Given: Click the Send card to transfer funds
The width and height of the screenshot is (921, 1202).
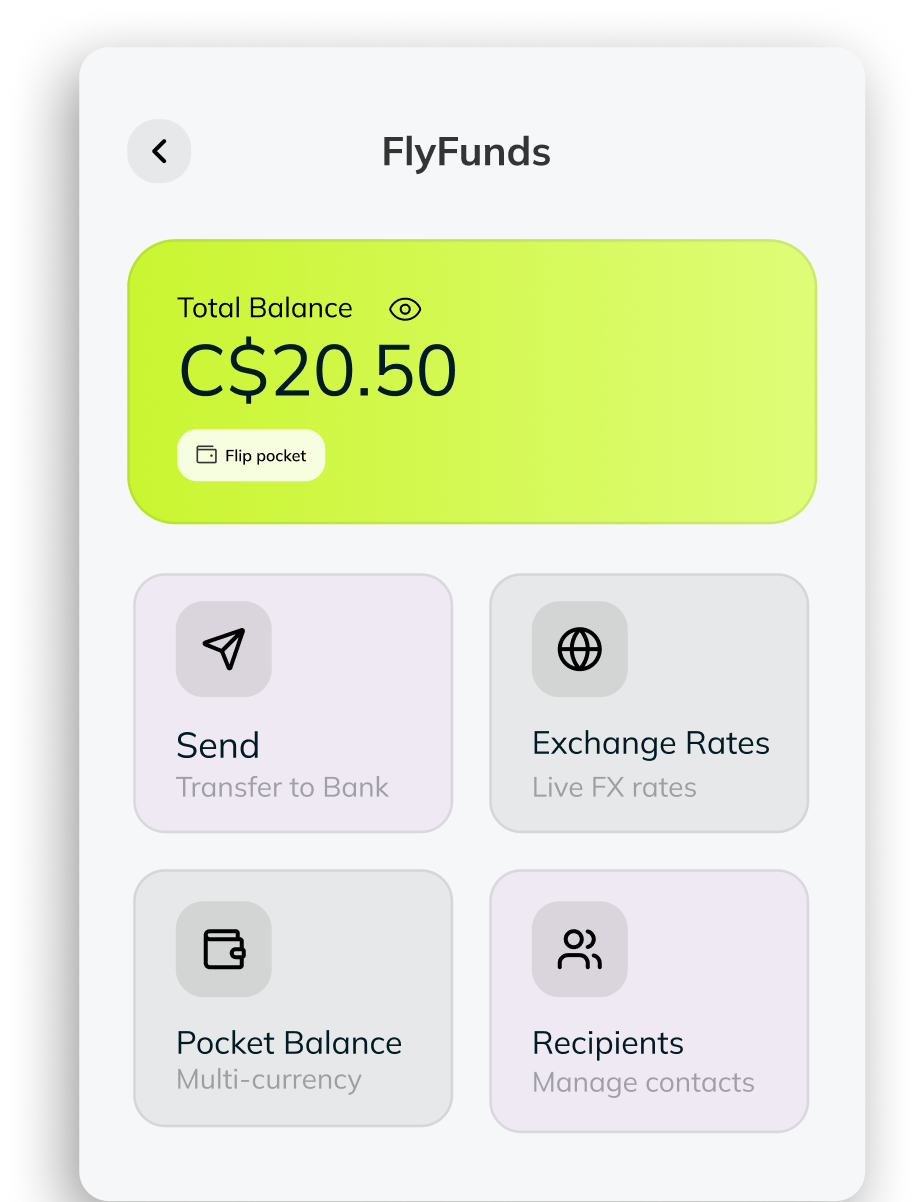Looking at the screenshot, I should coord(292,703).
